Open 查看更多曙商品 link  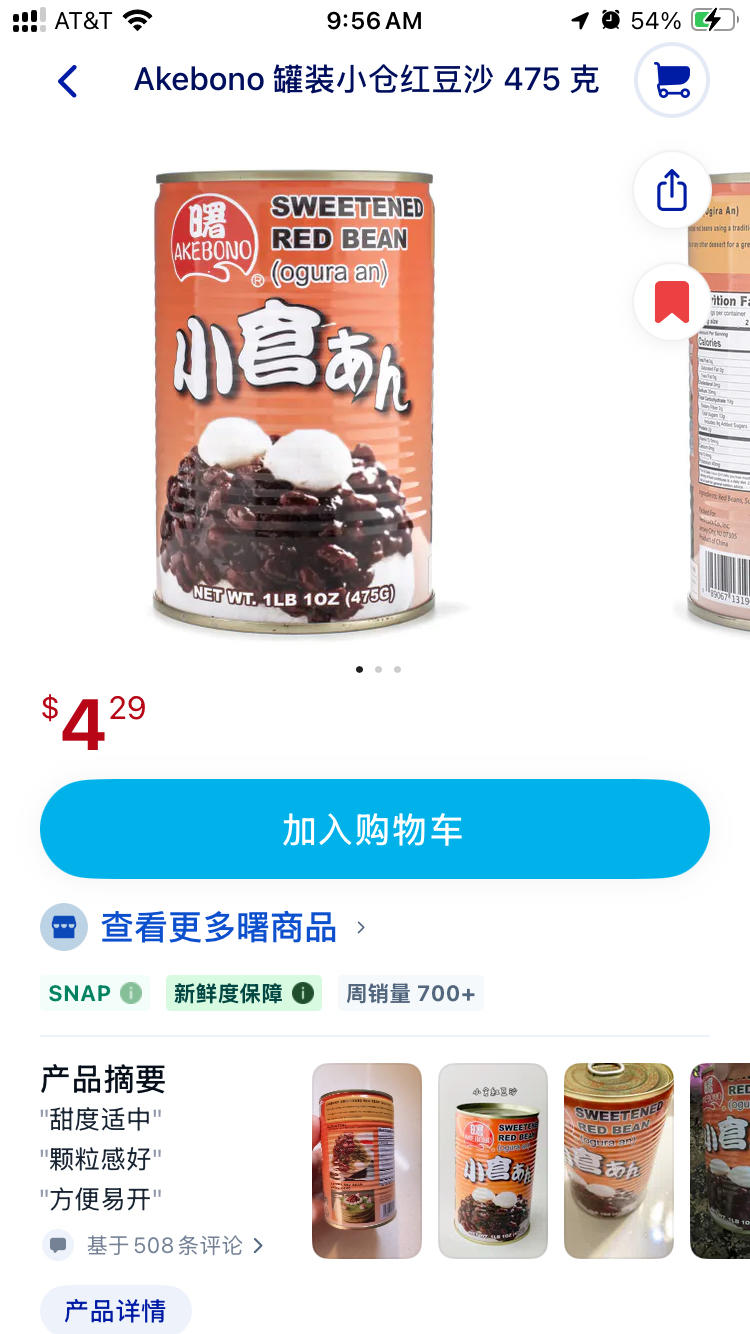[x=218, y=927]
